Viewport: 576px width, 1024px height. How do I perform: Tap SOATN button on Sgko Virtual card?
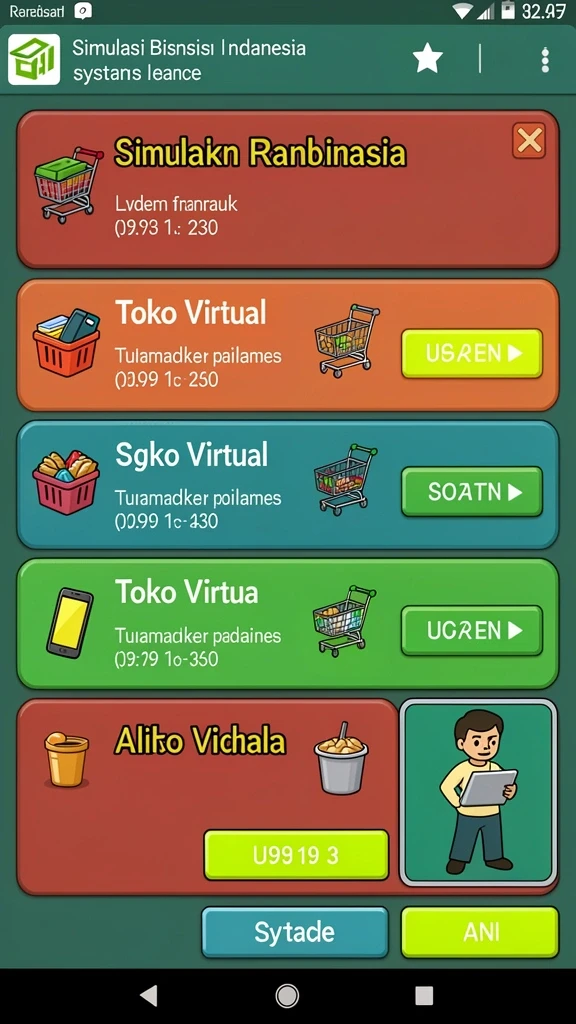coord(472,491)
